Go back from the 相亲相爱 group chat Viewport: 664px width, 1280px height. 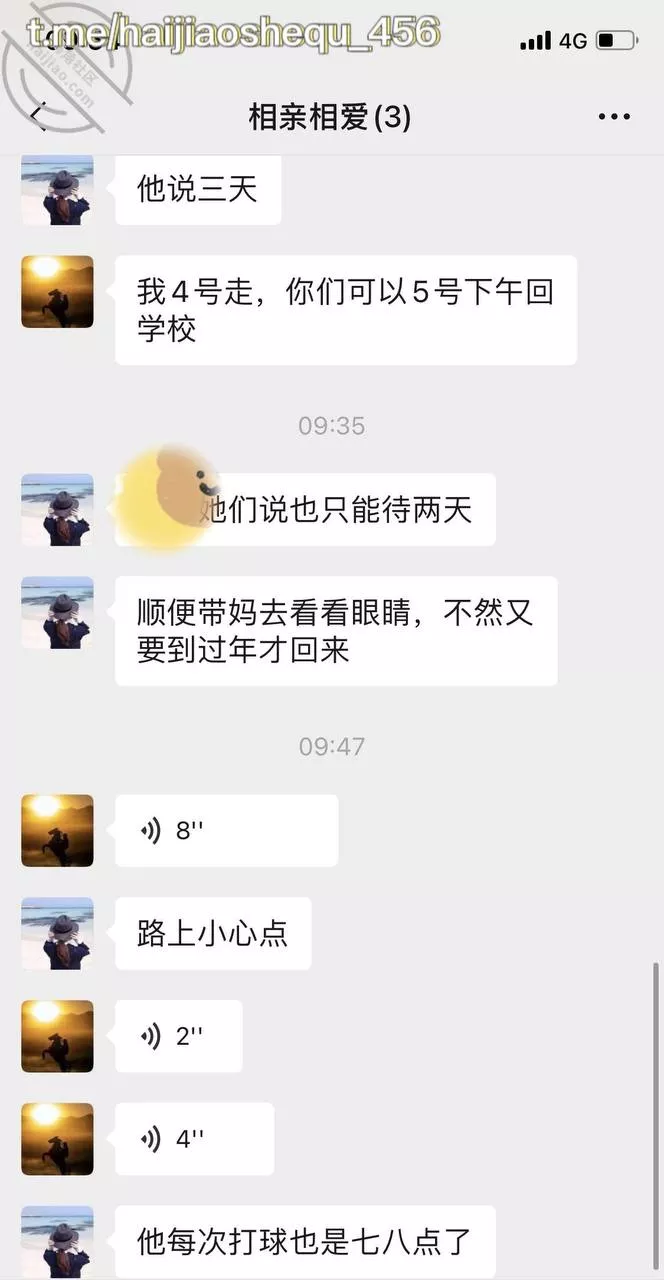38,117
